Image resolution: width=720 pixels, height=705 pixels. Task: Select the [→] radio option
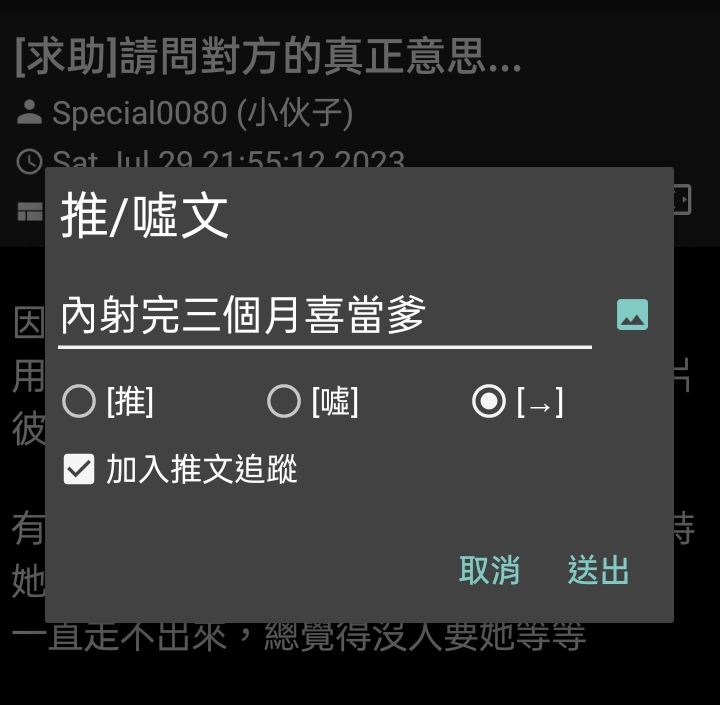click(489, 402)
